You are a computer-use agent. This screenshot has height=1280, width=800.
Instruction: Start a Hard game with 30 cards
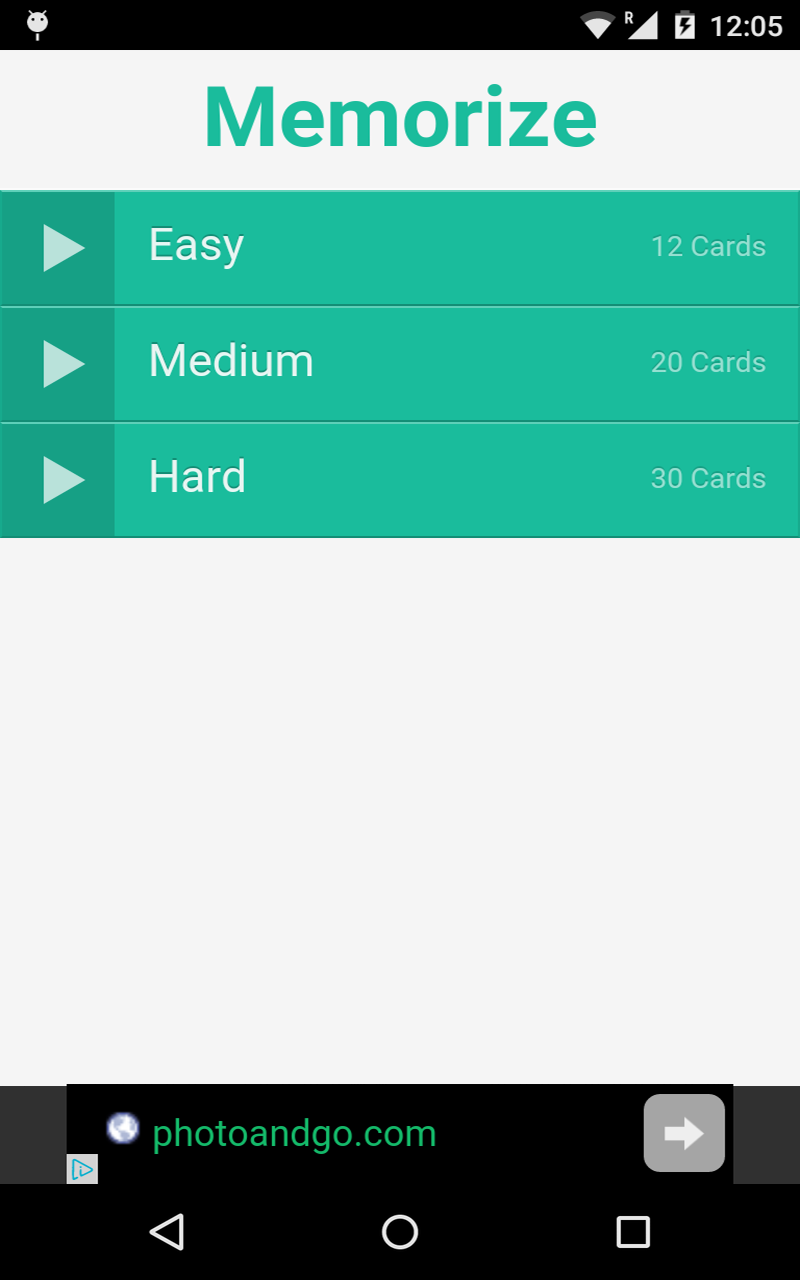(400, 479)
